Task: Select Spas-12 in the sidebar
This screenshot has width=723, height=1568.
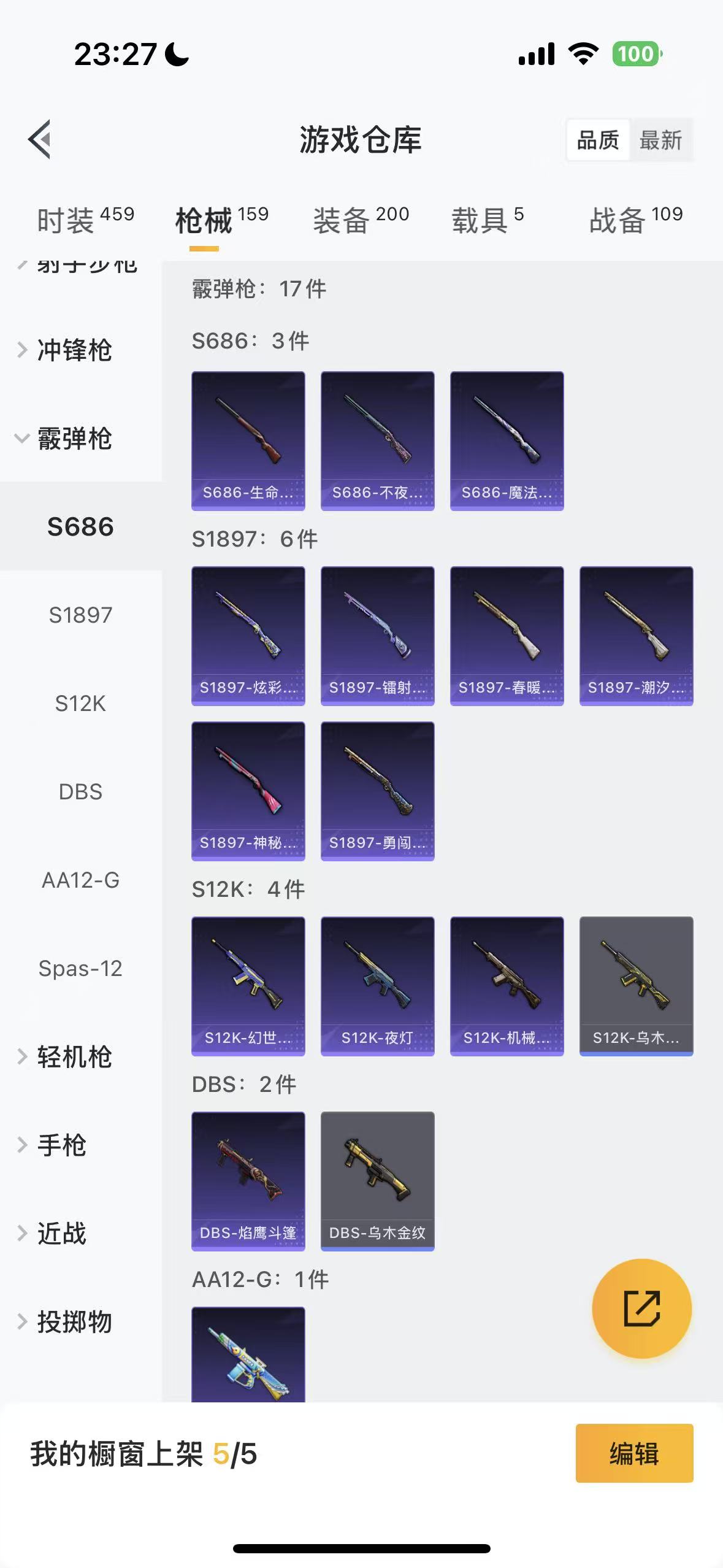Action: click(x=80, y=969)
